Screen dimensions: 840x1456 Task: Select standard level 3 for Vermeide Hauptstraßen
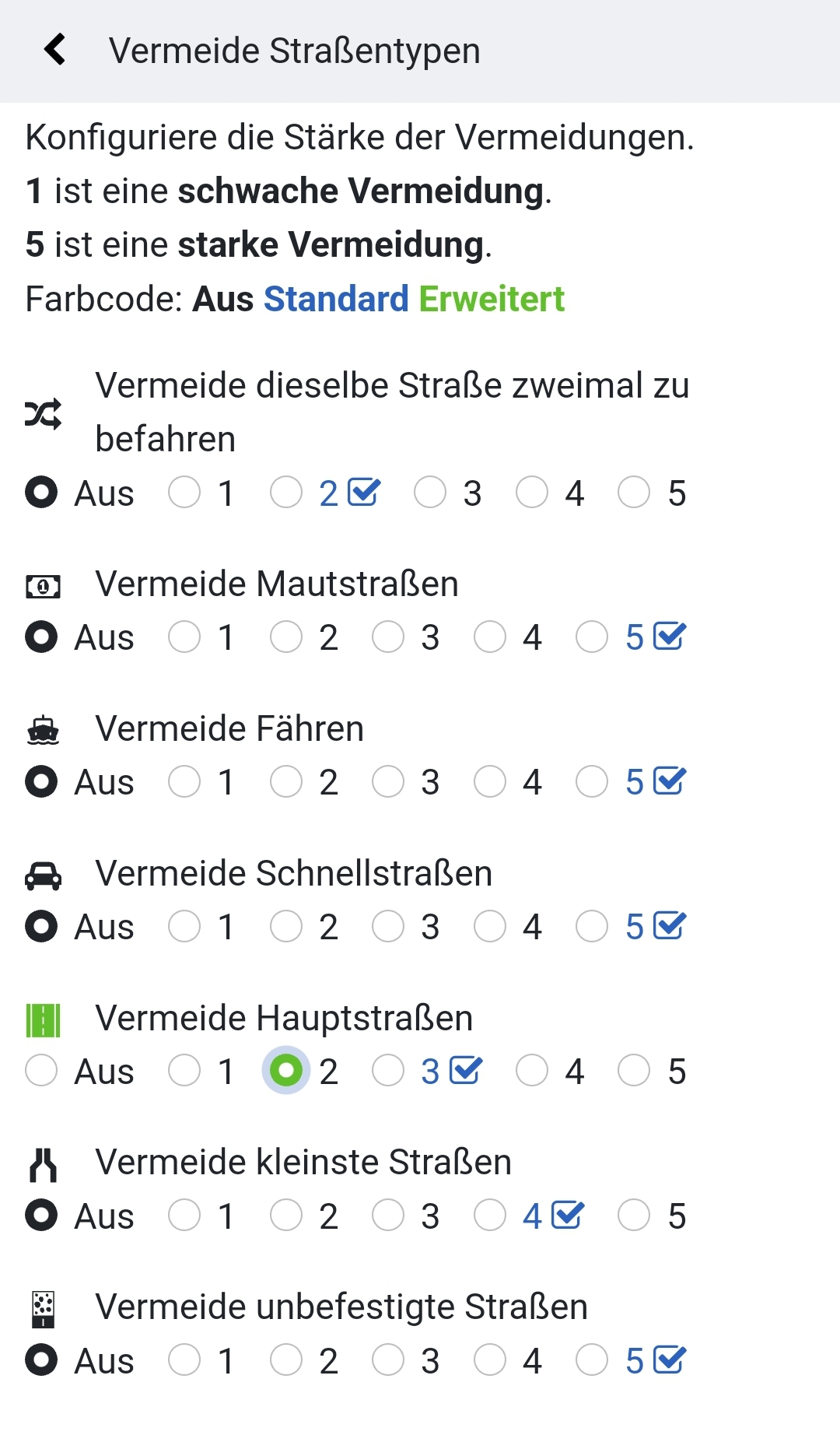coord(388,1071)
